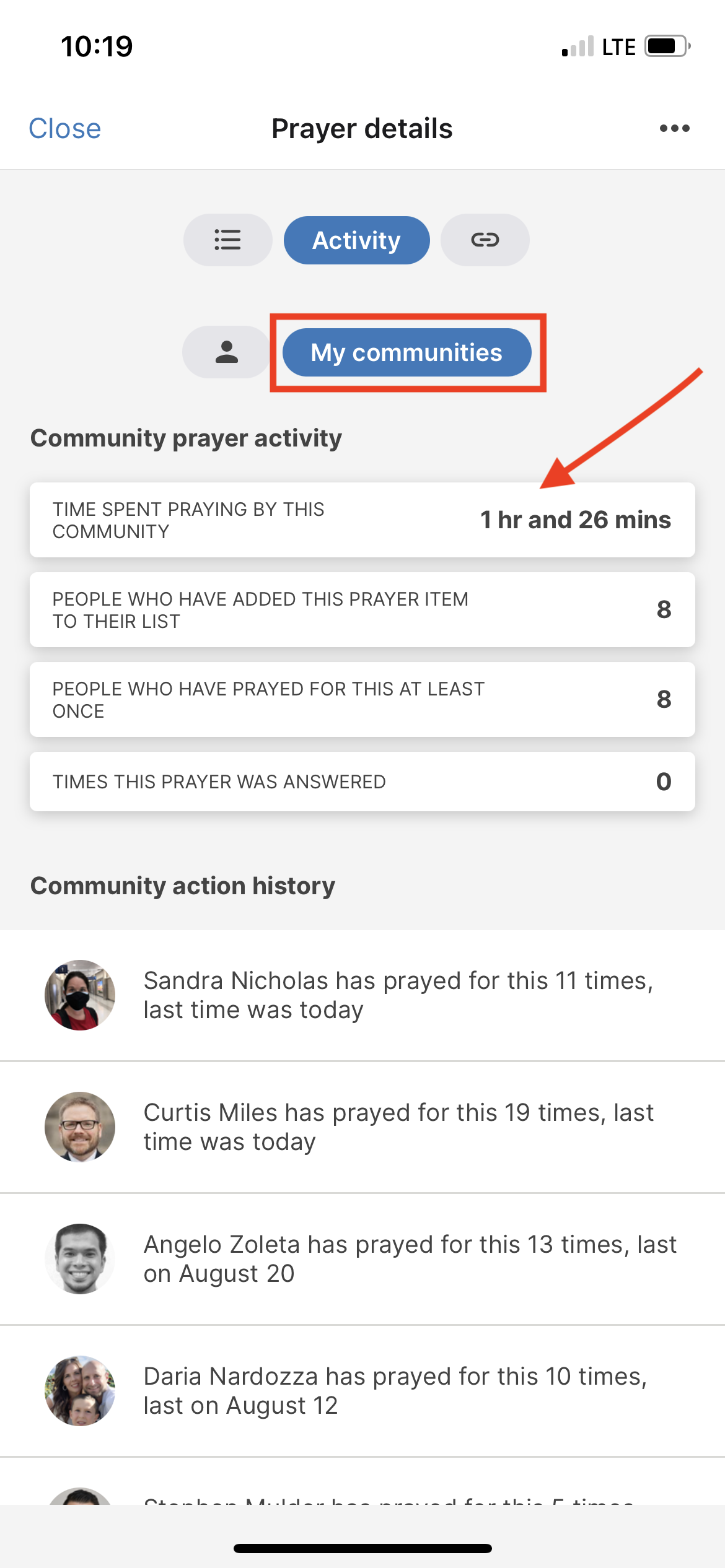Open Curtis Miles's prayer history entry
This screenshot has width=725, height=1568.
tap(362, 1127)
